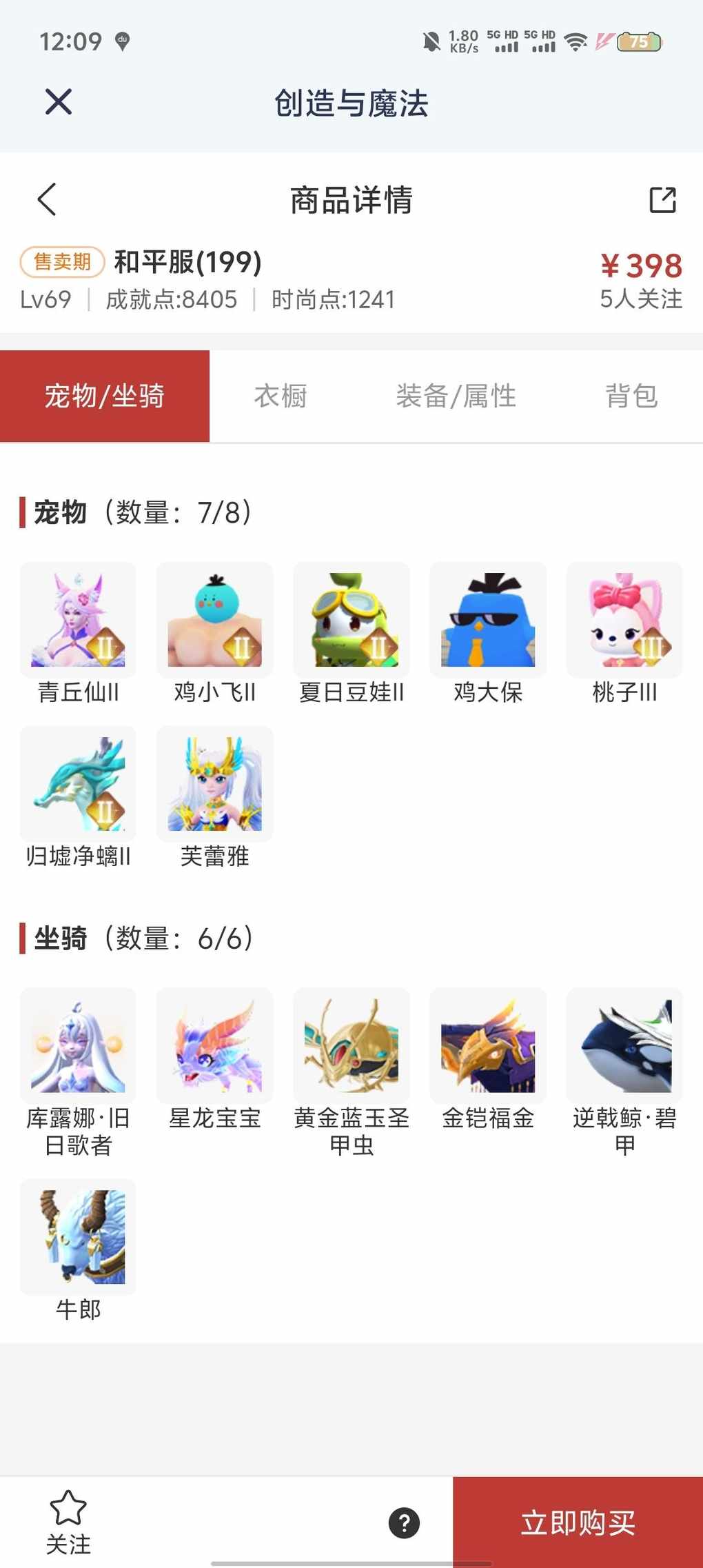This screenshot has height=1568, width=703.
Task: Open the 装备/属性 tab
Action: [x=456, y=396]
